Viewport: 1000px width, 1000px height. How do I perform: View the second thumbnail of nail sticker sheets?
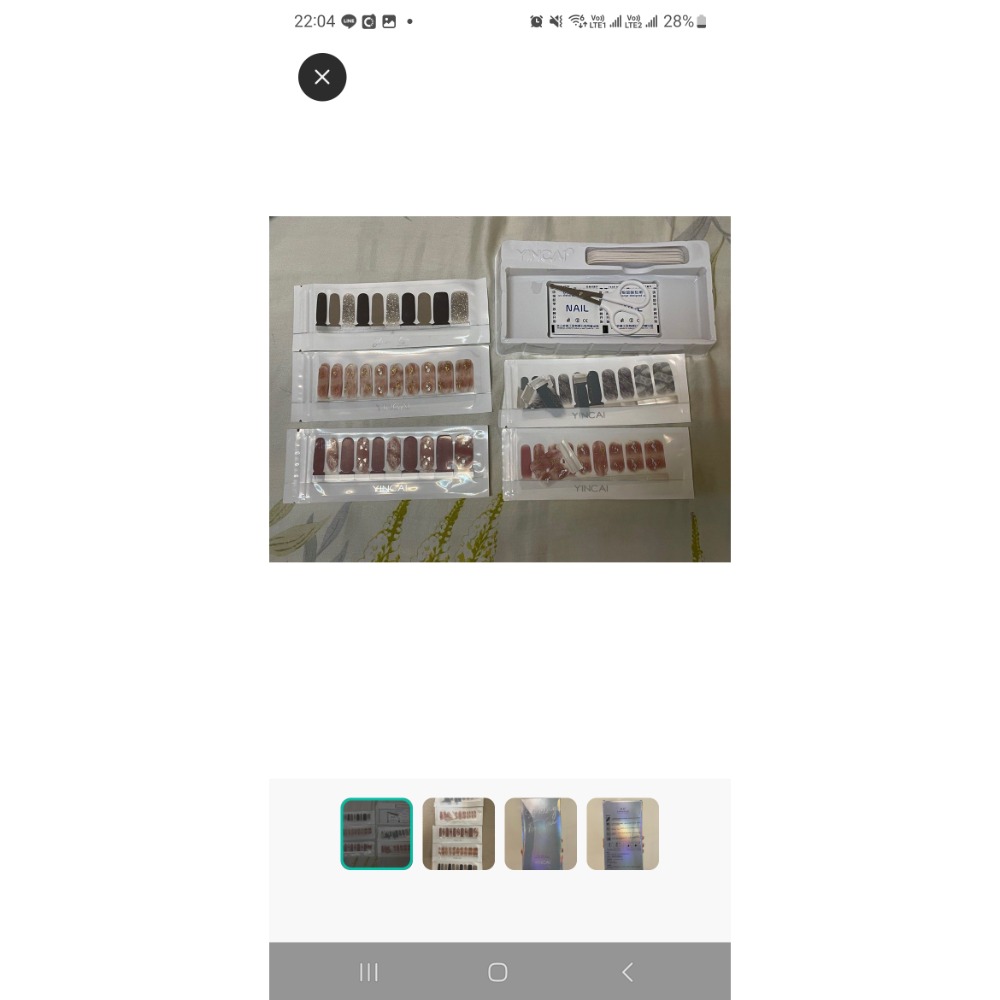point(458,833)
